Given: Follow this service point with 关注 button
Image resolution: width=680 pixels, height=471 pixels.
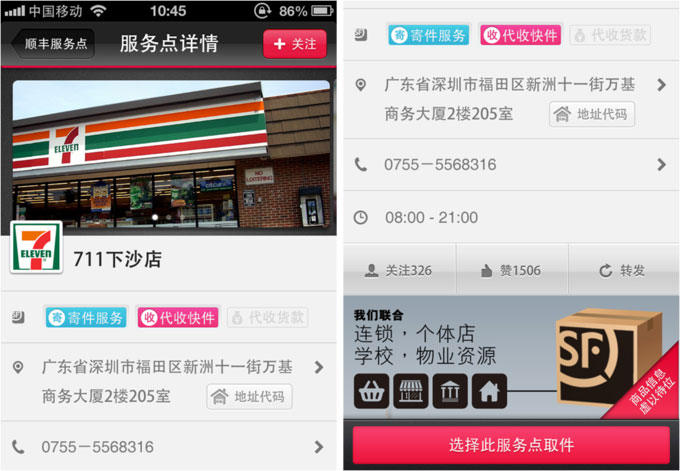Looking at the screenshot, I should click(294, 44).
